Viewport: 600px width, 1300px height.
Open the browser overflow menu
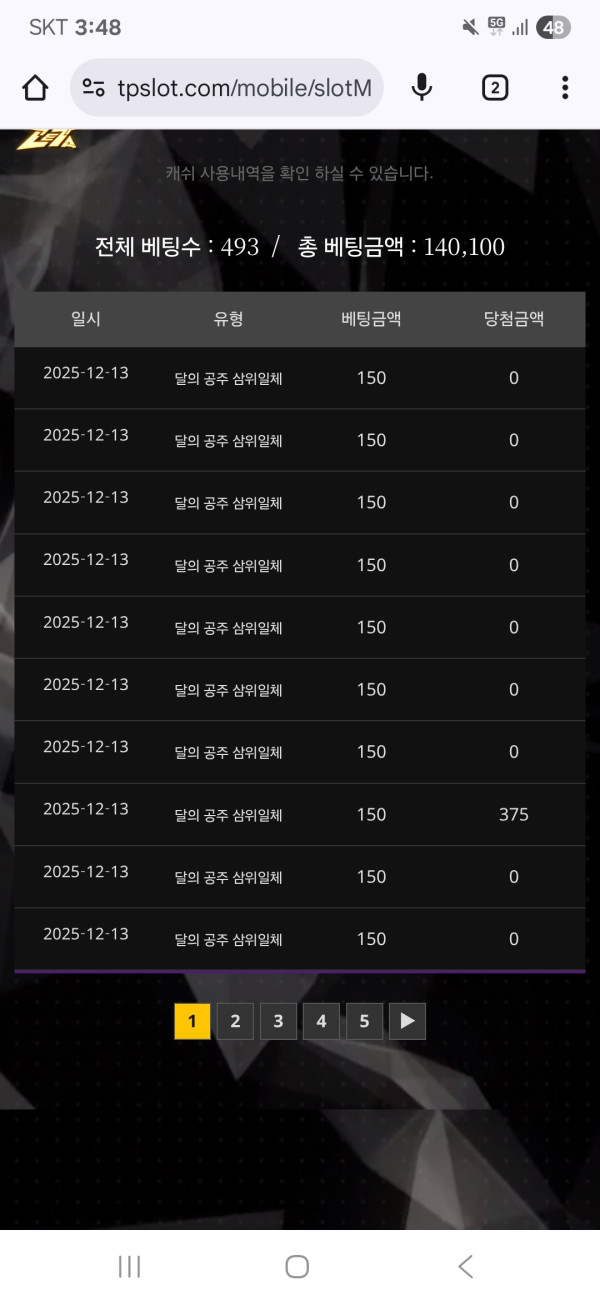tap(565, 88)
